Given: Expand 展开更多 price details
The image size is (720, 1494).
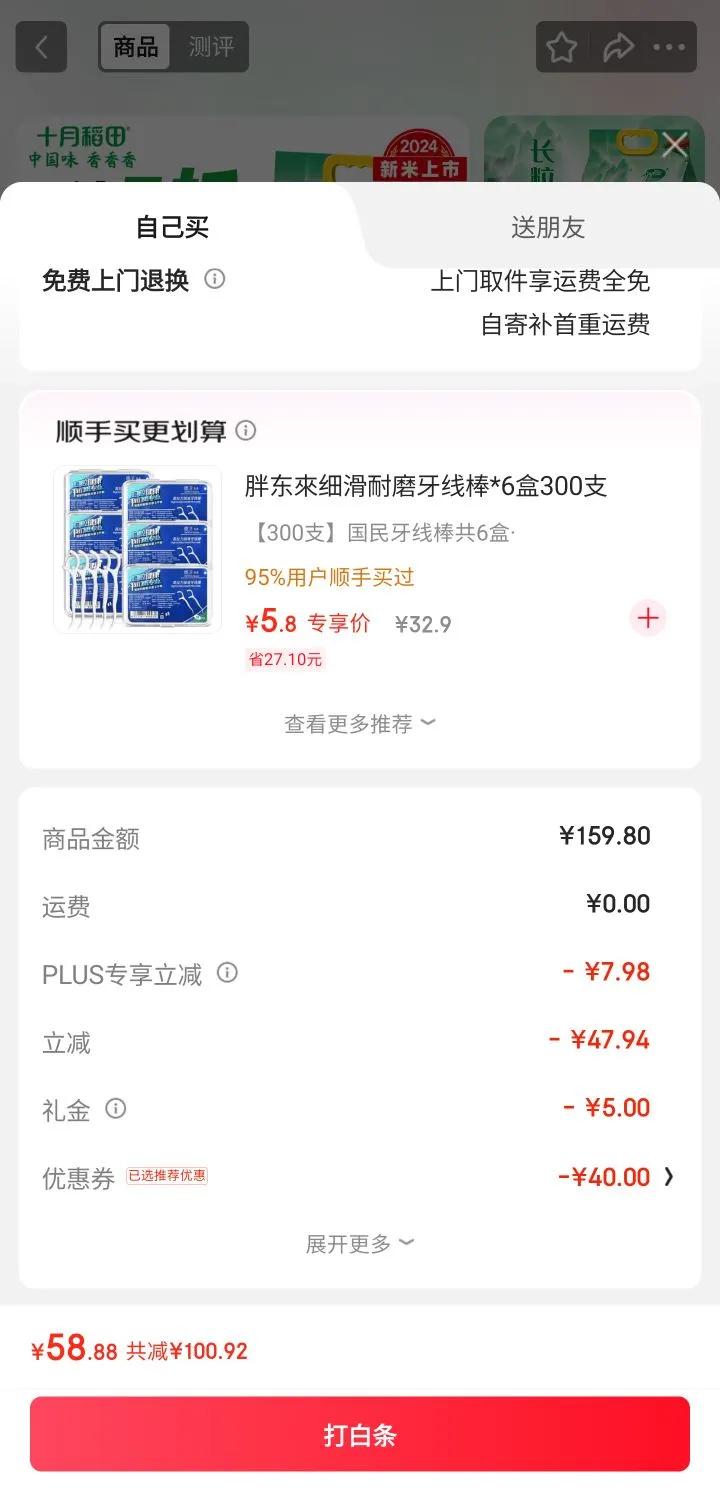Looking at the screenshot, I should [x=360, y=1244].
